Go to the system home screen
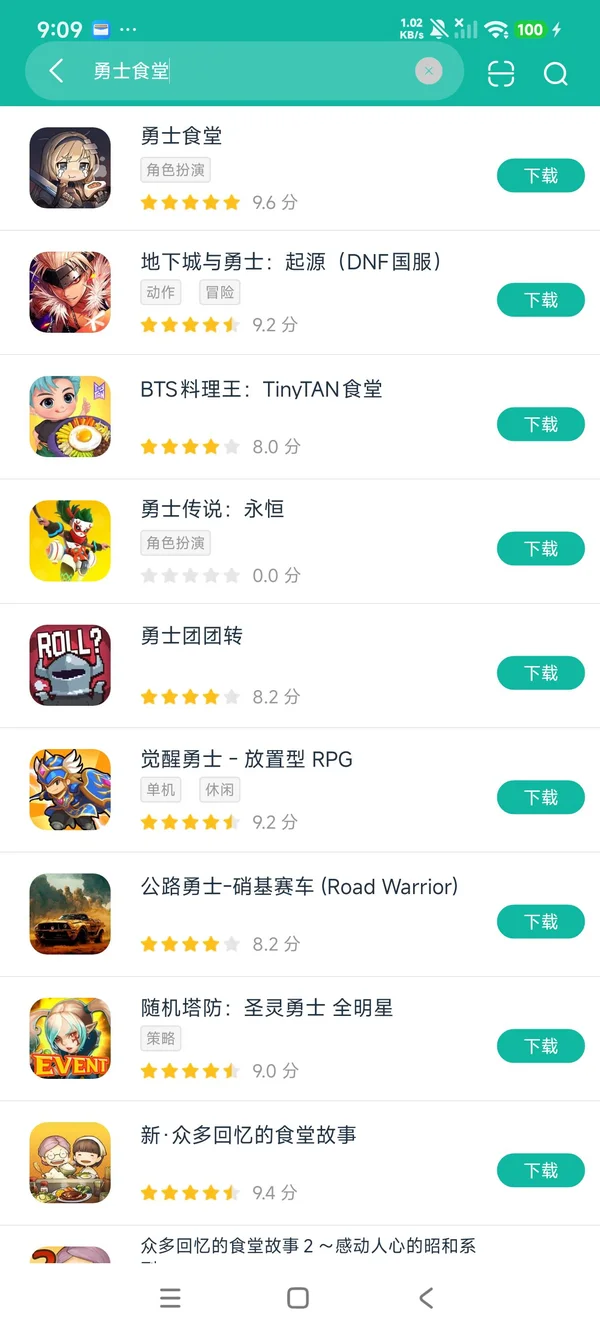This screenshot has width=600, height=1333. click(298, 1298)
